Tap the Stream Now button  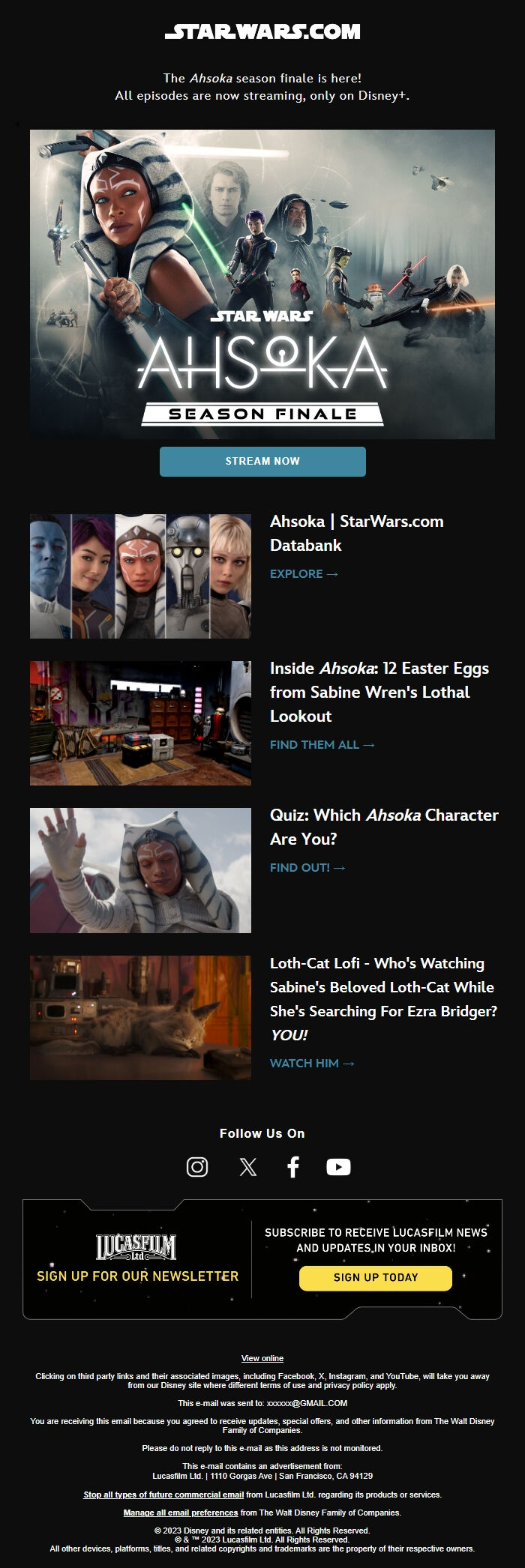pyautogui.click(x=262, y=461)
